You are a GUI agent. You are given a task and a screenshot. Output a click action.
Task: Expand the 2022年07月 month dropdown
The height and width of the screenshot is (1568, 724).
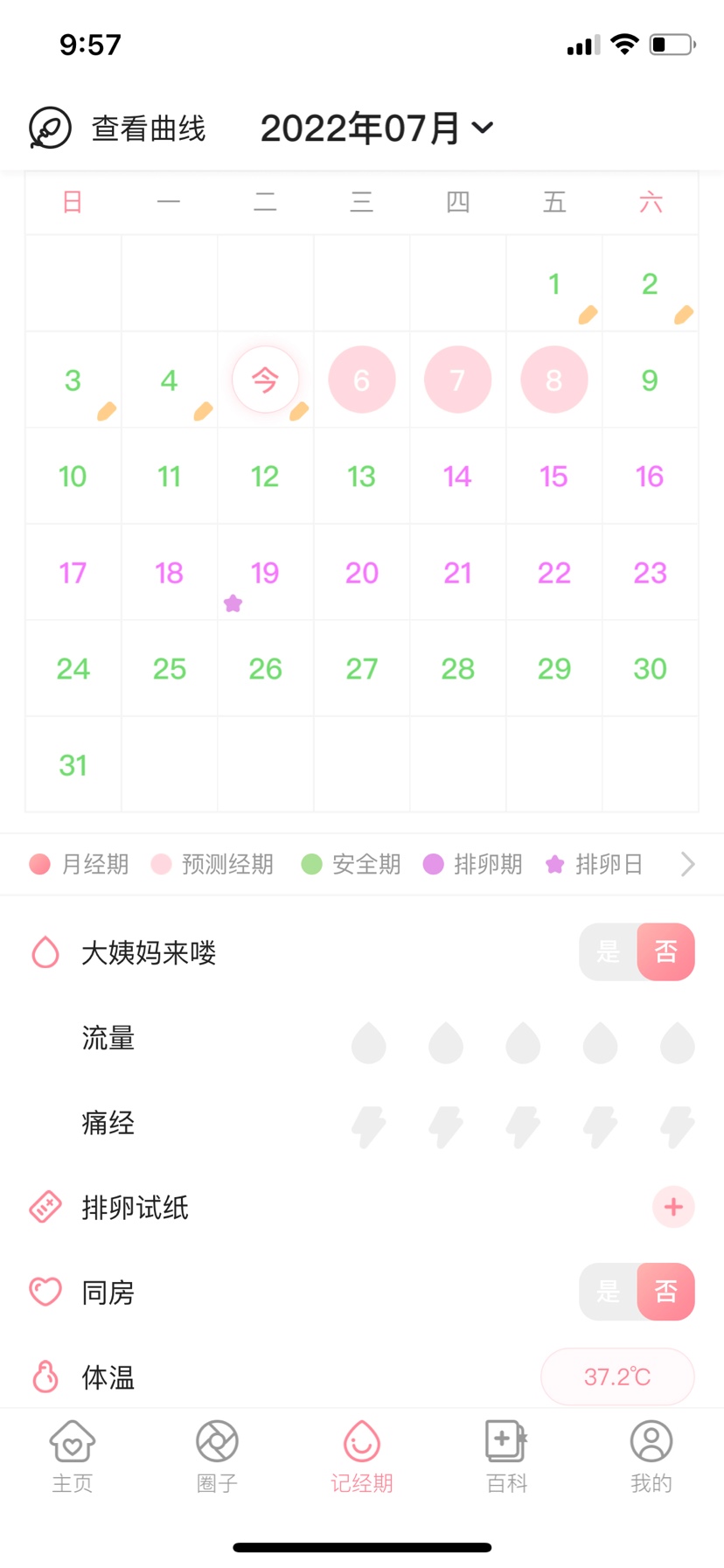377,129
